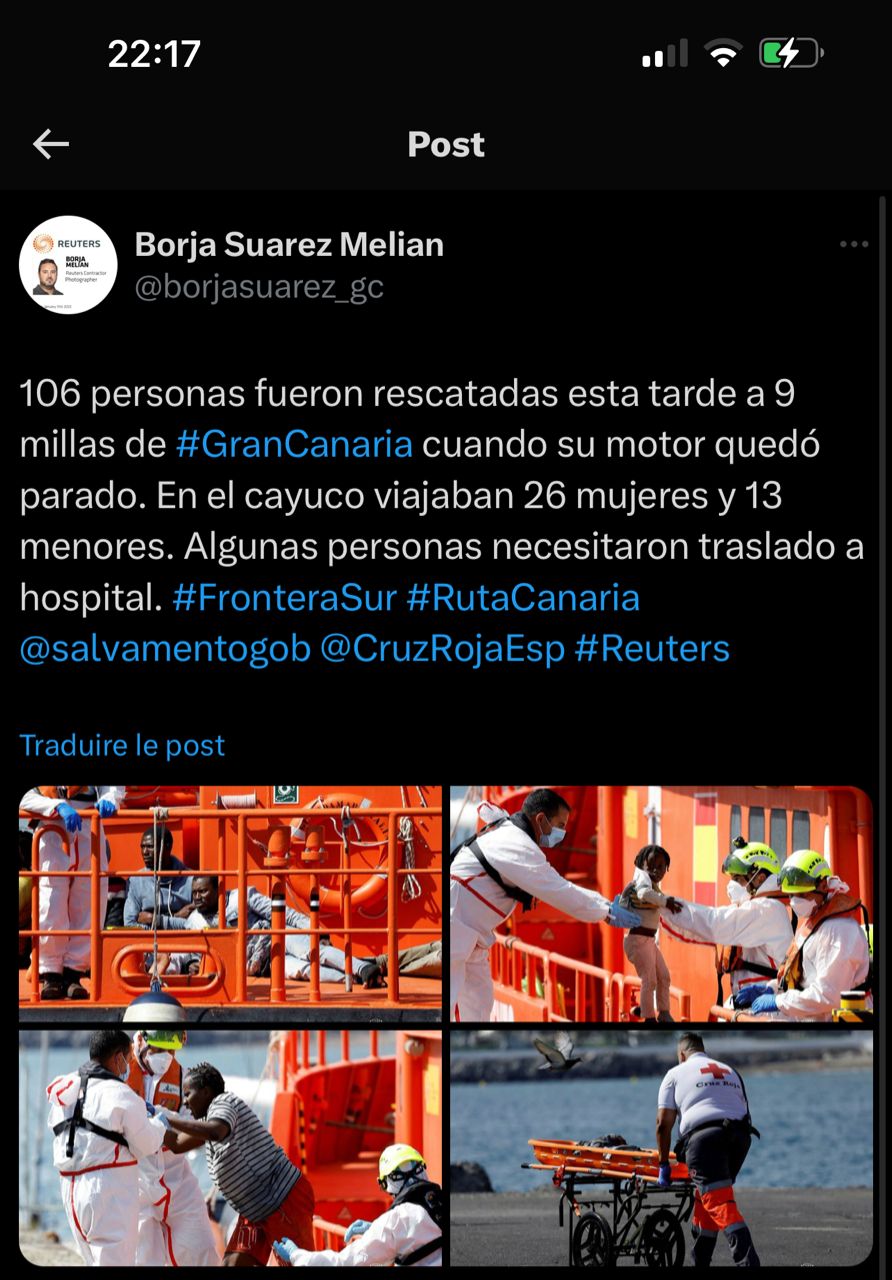Open the #Reuters hashtag

pyautogui.click(x=652, y=649)
